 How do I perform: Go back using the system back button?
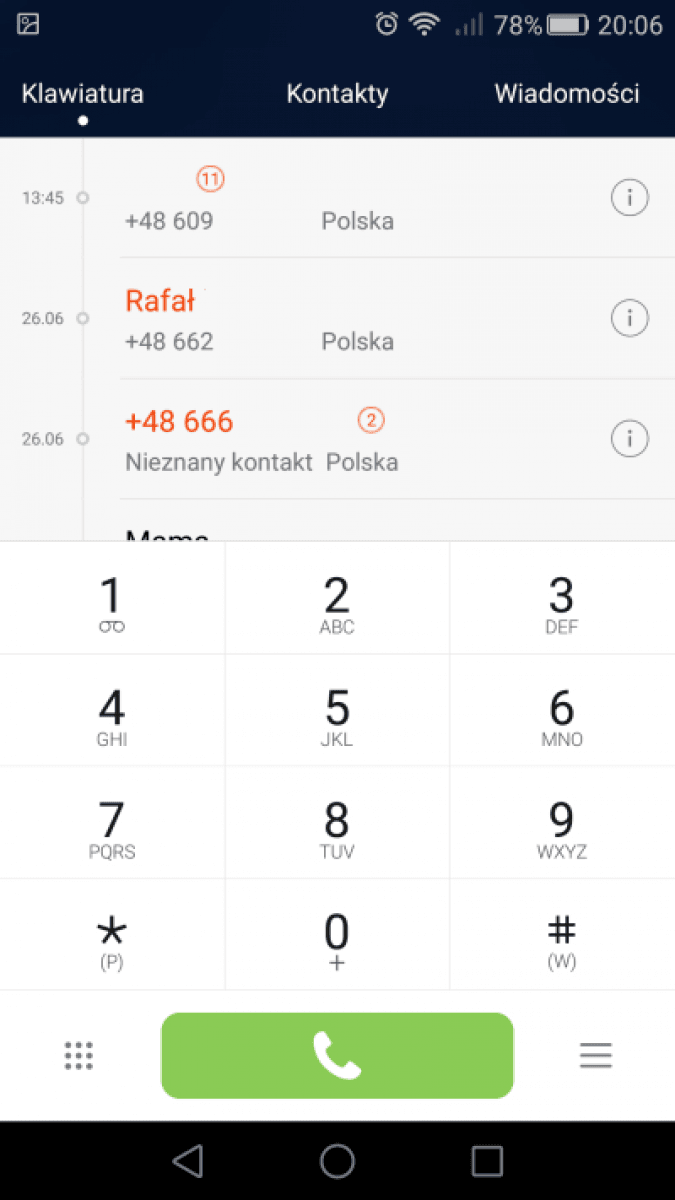coord(188,1160)
